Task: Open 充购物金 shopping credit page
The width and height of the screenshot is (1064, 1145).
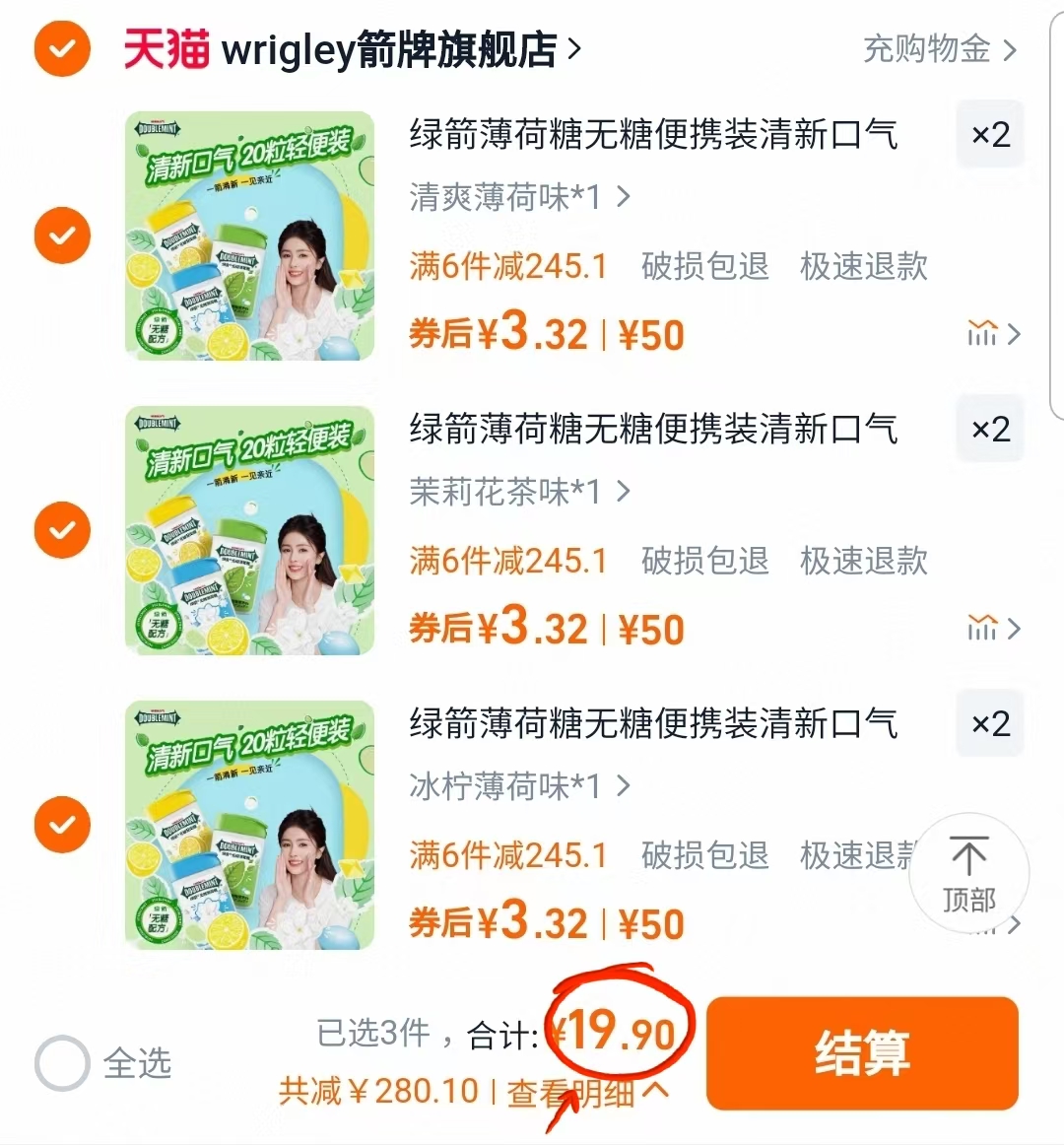Action: point(927,49)
